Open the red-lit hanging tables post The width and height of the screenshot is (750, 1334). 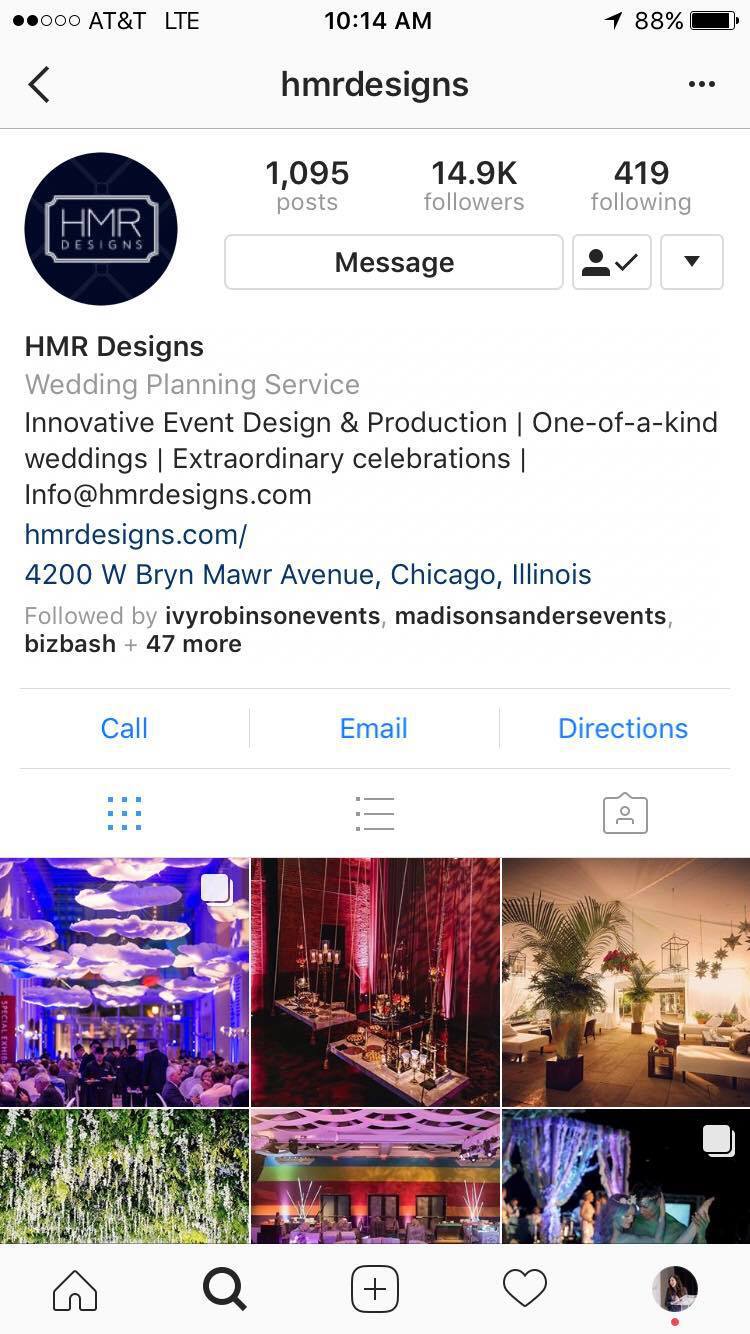click(375, 981)
